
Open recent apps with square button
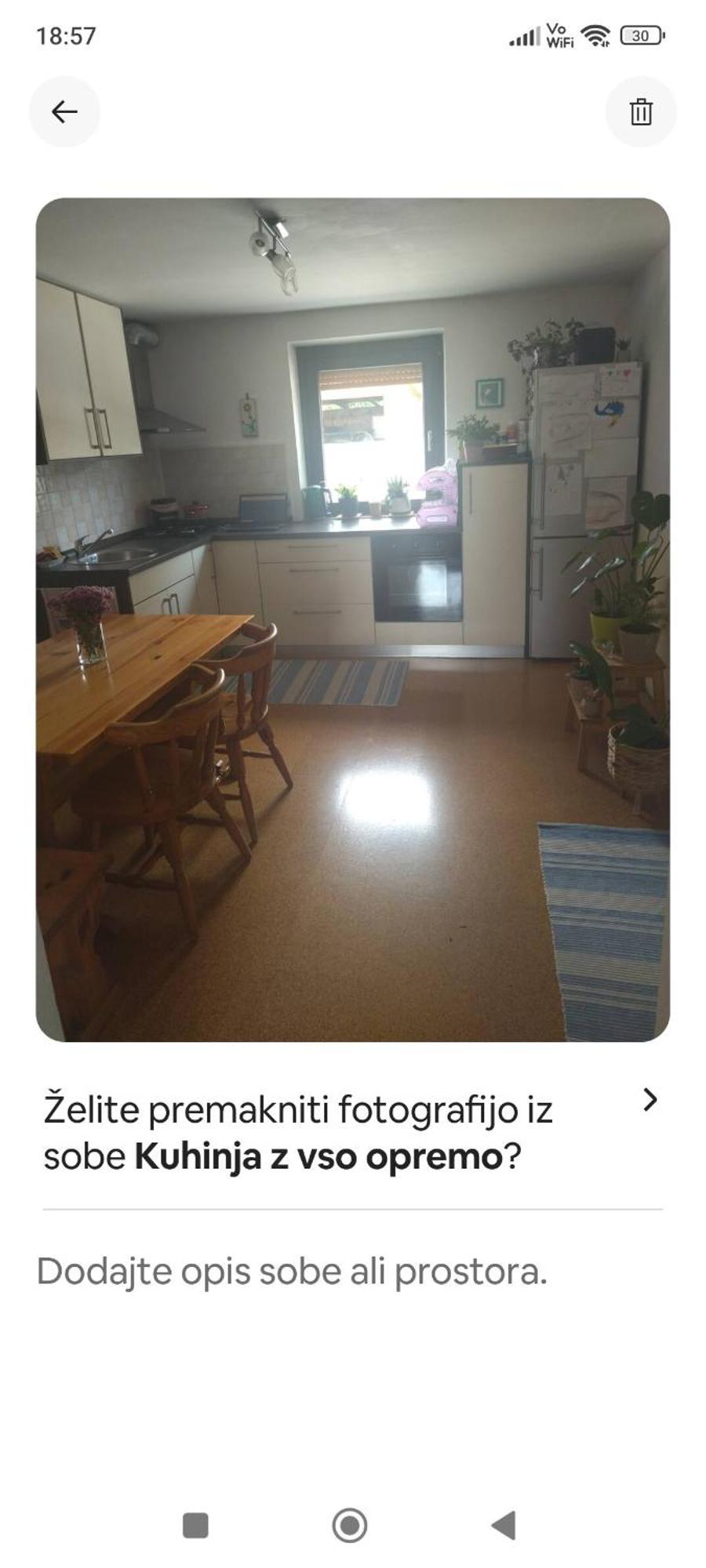pyautogui.click(x=195, y=1526)
